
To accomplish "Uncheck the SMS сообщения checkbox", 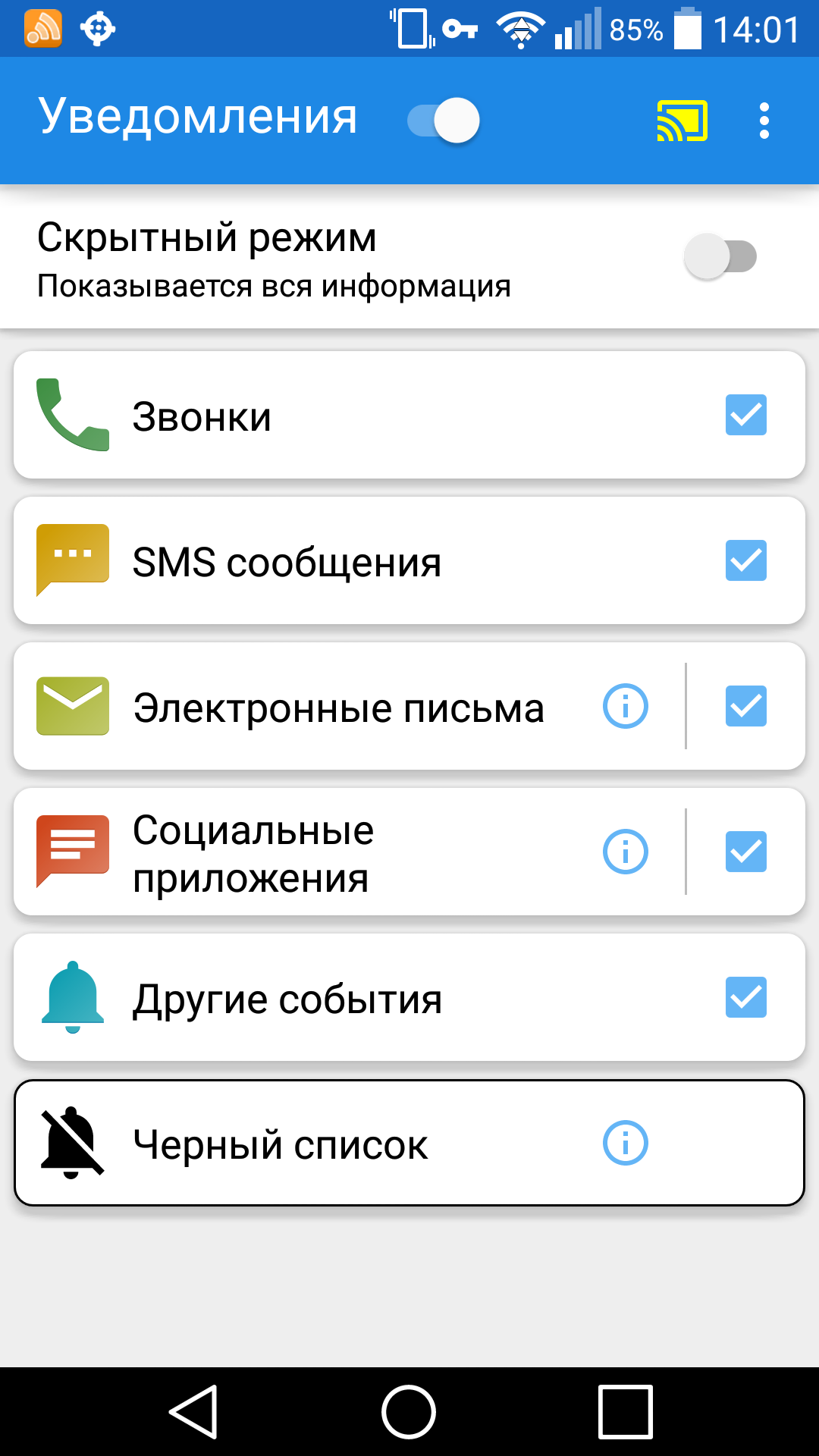I will coord(745,560).
